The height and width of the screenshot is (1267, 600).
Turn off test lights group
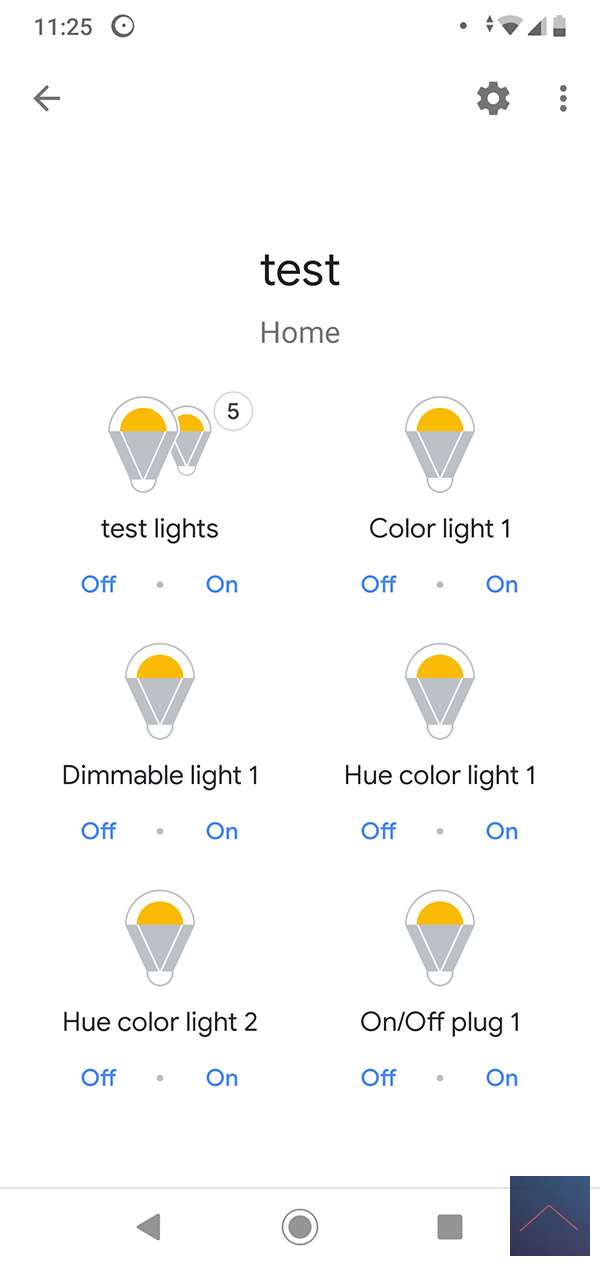click(98, 585)
